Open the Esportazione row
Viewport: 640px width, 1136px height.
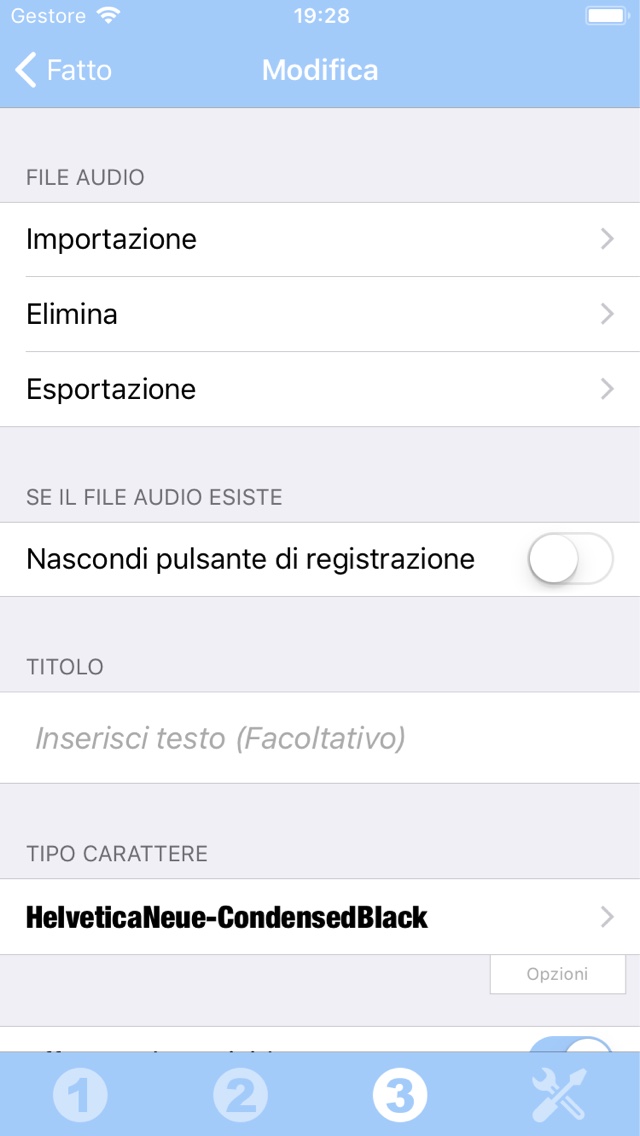tap(320, 390)
